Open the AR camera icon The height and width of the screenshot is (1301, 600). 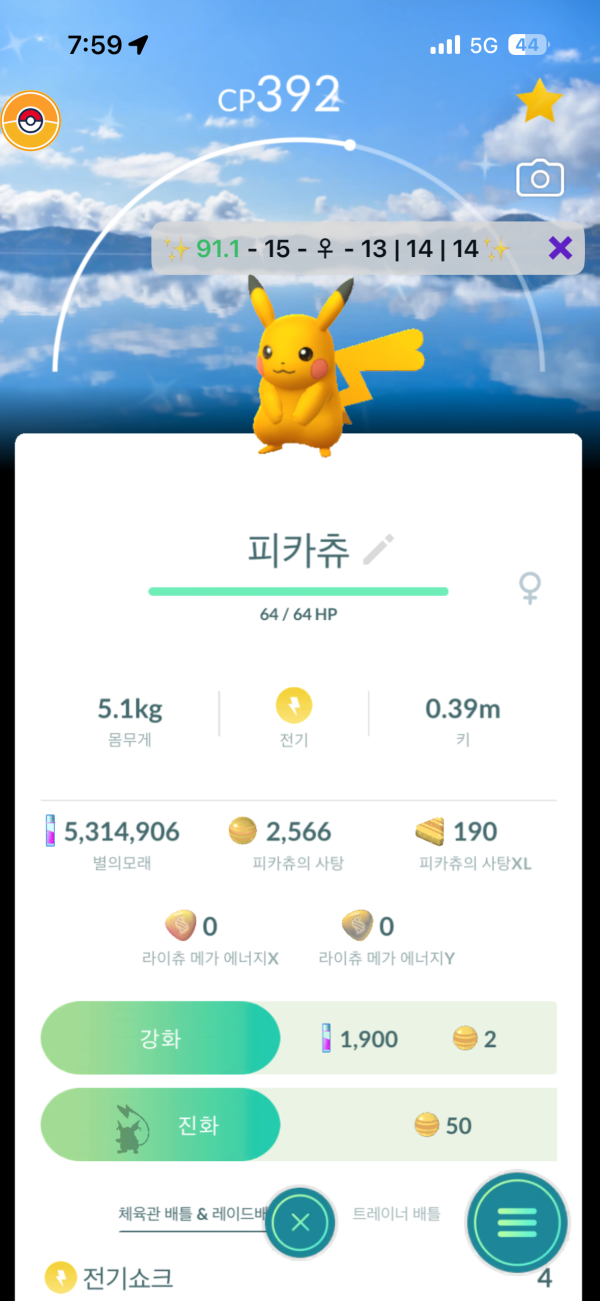coord(540,179)
